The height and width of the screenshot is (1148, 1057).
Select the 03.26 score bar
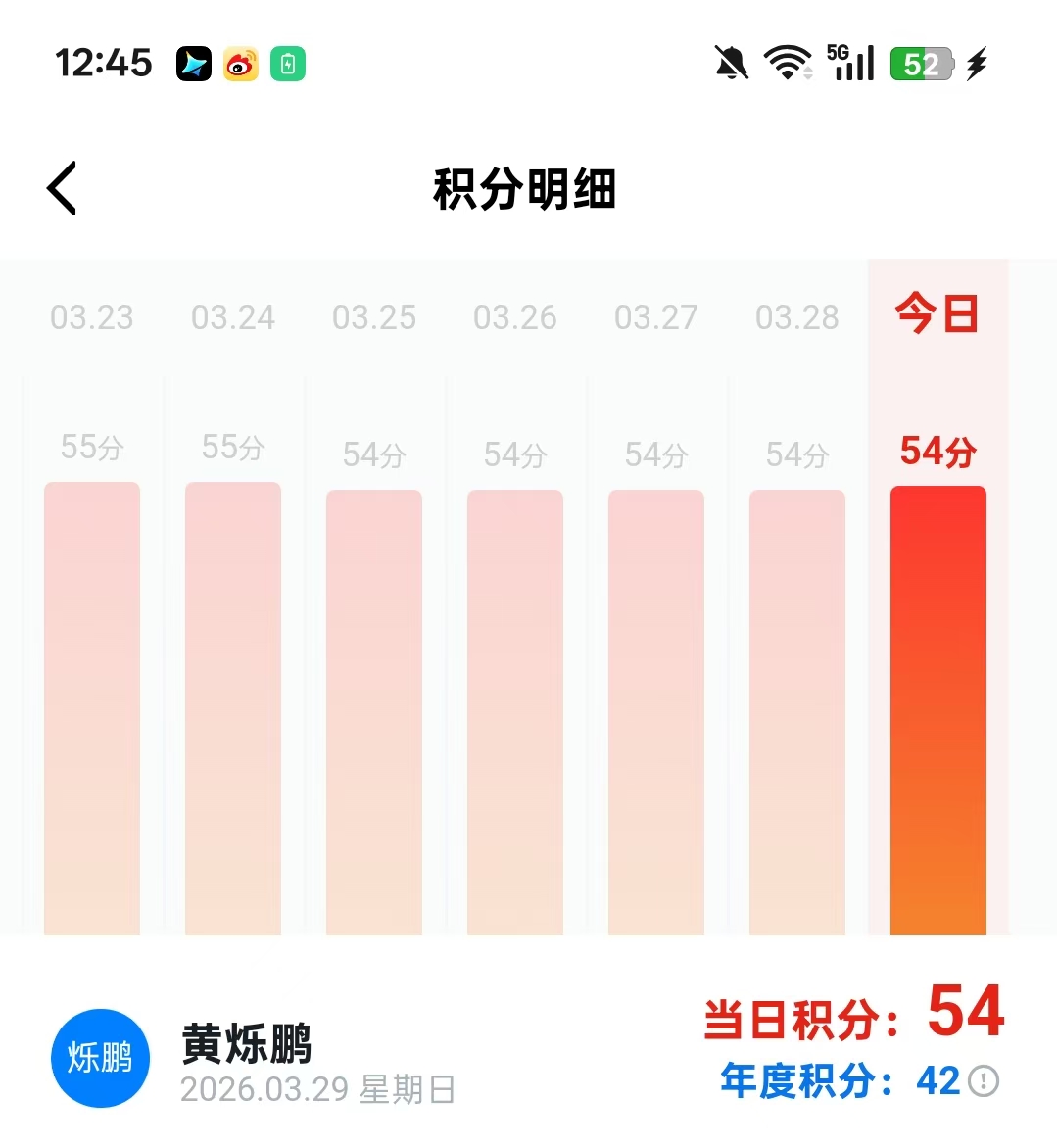tap(515, 711)
